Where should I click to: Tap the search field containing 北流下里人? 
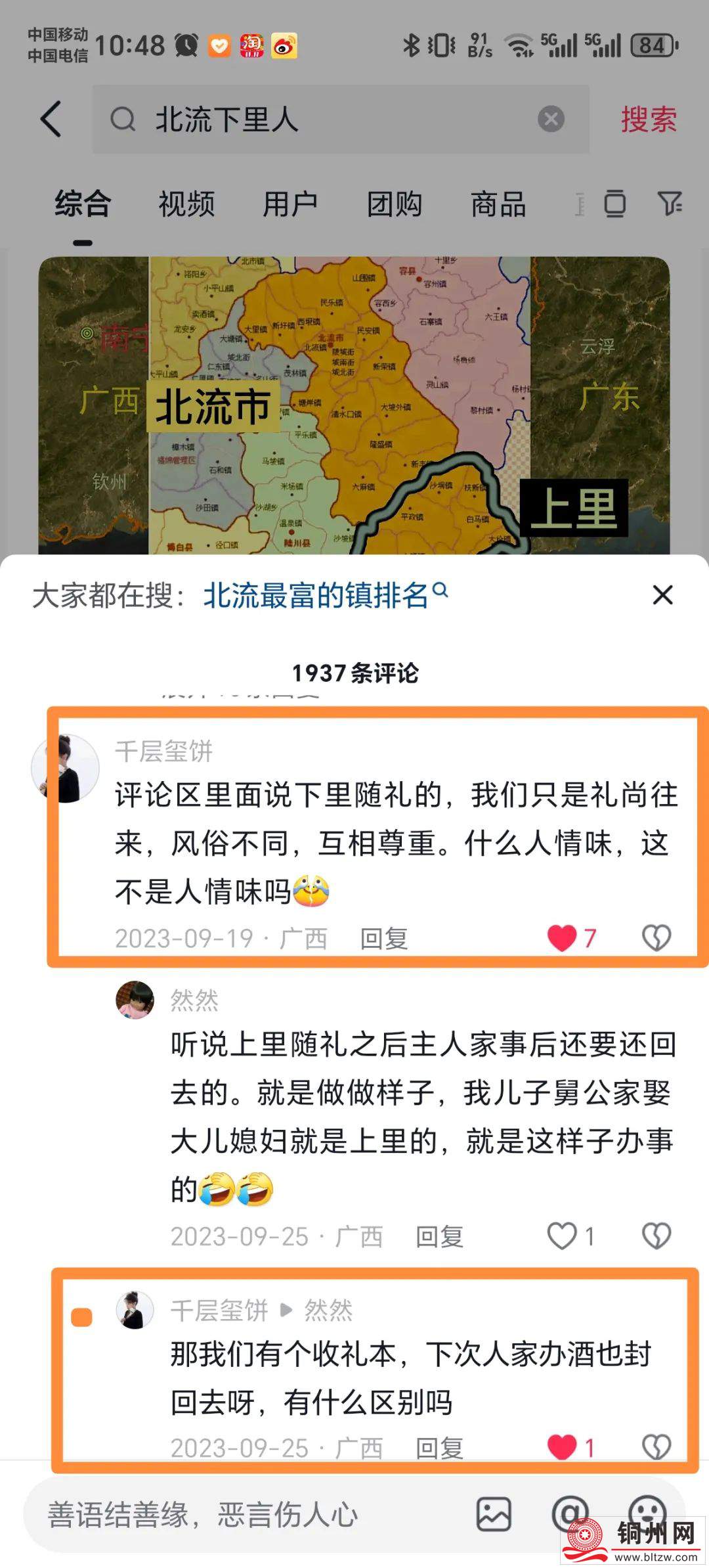tap(328, 120)
